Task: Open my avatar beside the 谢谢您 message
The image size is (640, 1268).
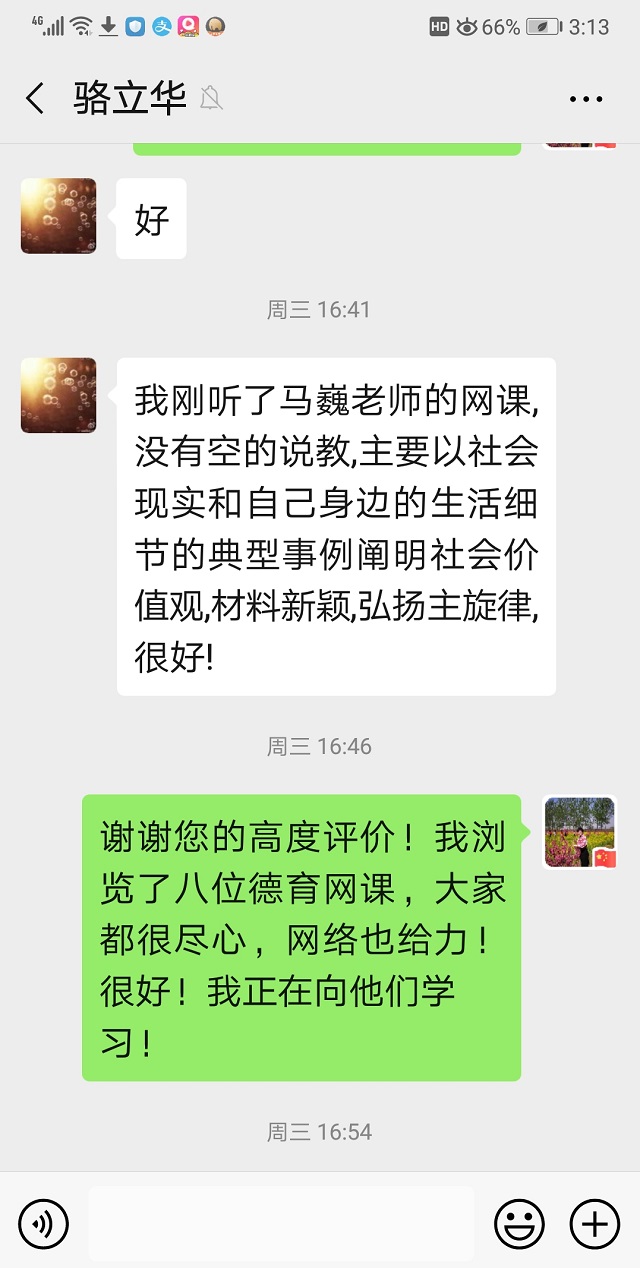Action: point(579,832)
